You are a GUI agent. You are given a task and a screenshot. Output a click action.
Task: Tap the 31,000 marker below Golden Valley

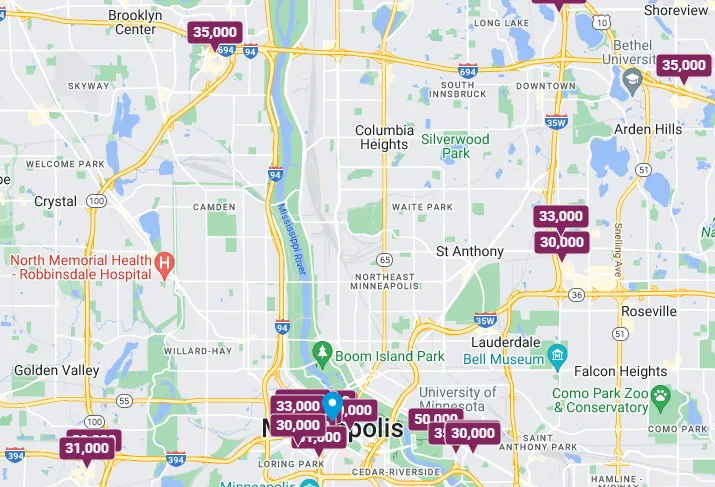87,449
